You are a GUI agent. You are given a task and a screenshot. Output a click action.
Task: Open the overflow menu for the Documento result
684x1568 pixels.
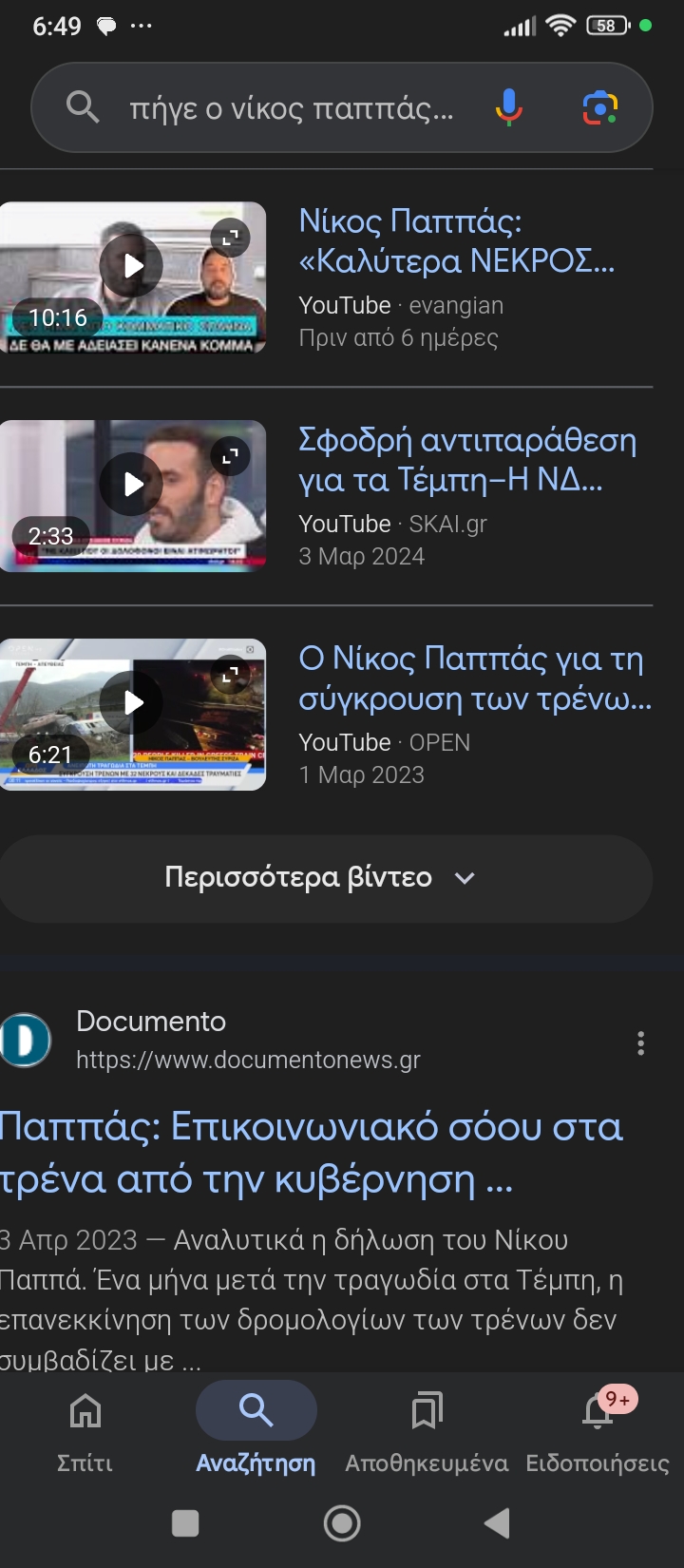click(x=641, y=1043)
